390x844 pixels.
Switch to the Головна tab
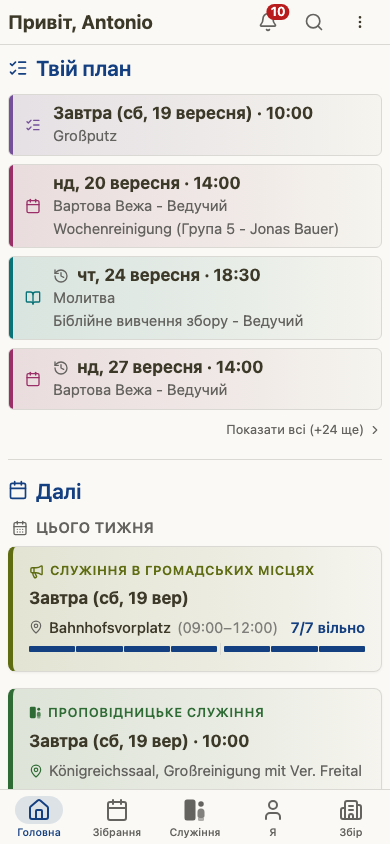pos(39,817)
